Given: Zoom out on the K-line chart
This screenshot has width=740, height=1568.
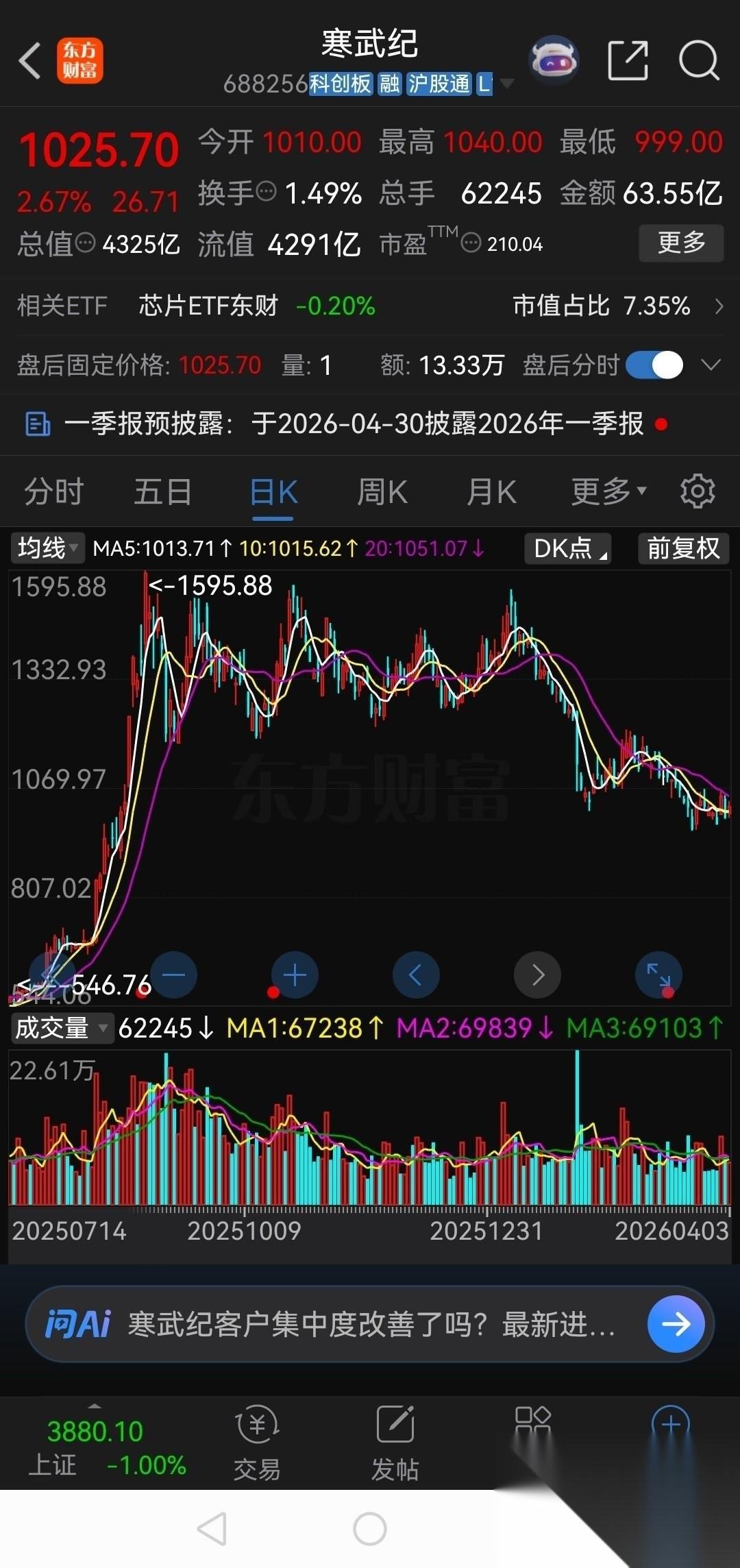Looking at the screenshot, I should point(173,975).
